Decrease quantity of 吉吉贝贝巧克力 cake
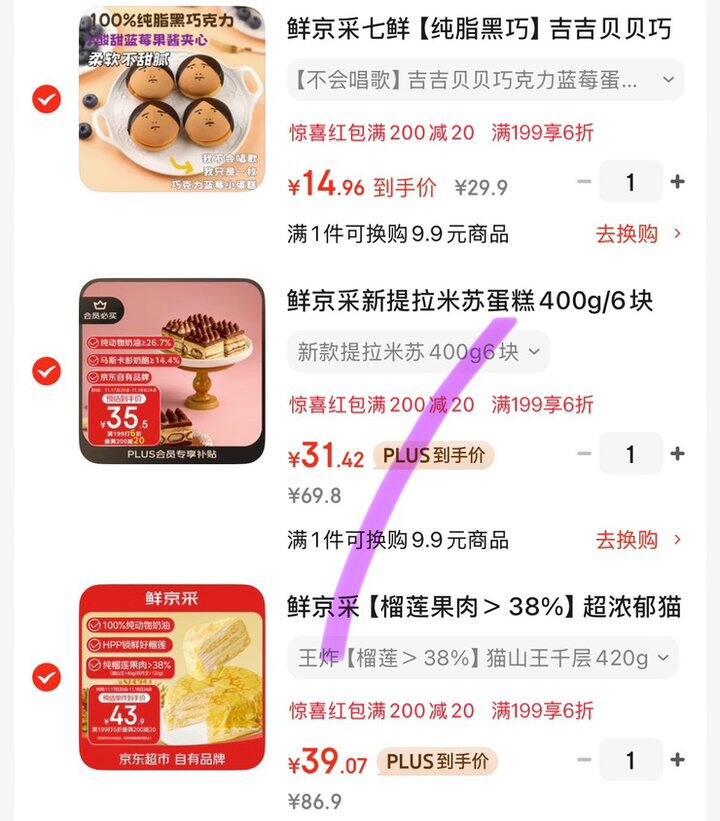Image resolution: width=720 pixels, height=821 pixels. pos(585,182)
